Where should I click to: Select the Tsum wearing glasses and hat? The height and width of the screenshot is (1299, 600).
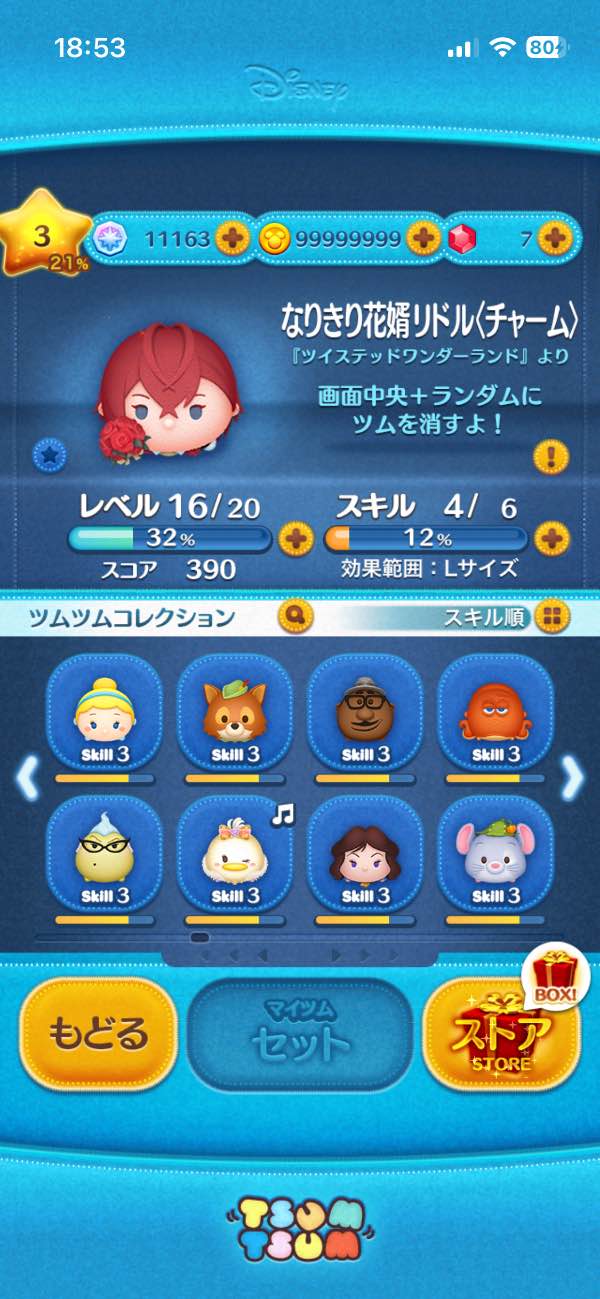364,713
